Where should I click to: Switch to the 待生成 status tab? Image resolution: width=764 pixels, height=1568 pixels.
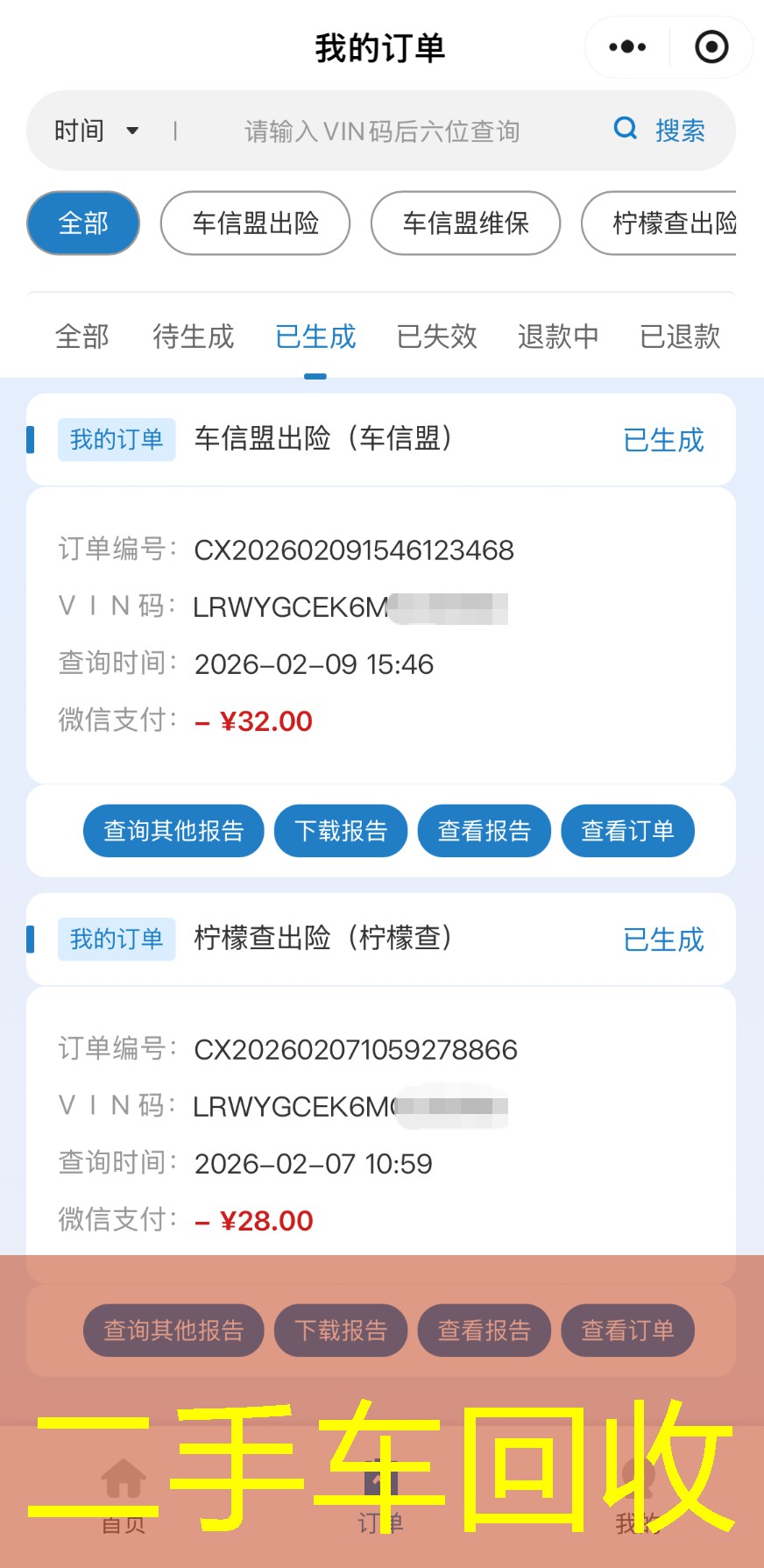point(193,337)
